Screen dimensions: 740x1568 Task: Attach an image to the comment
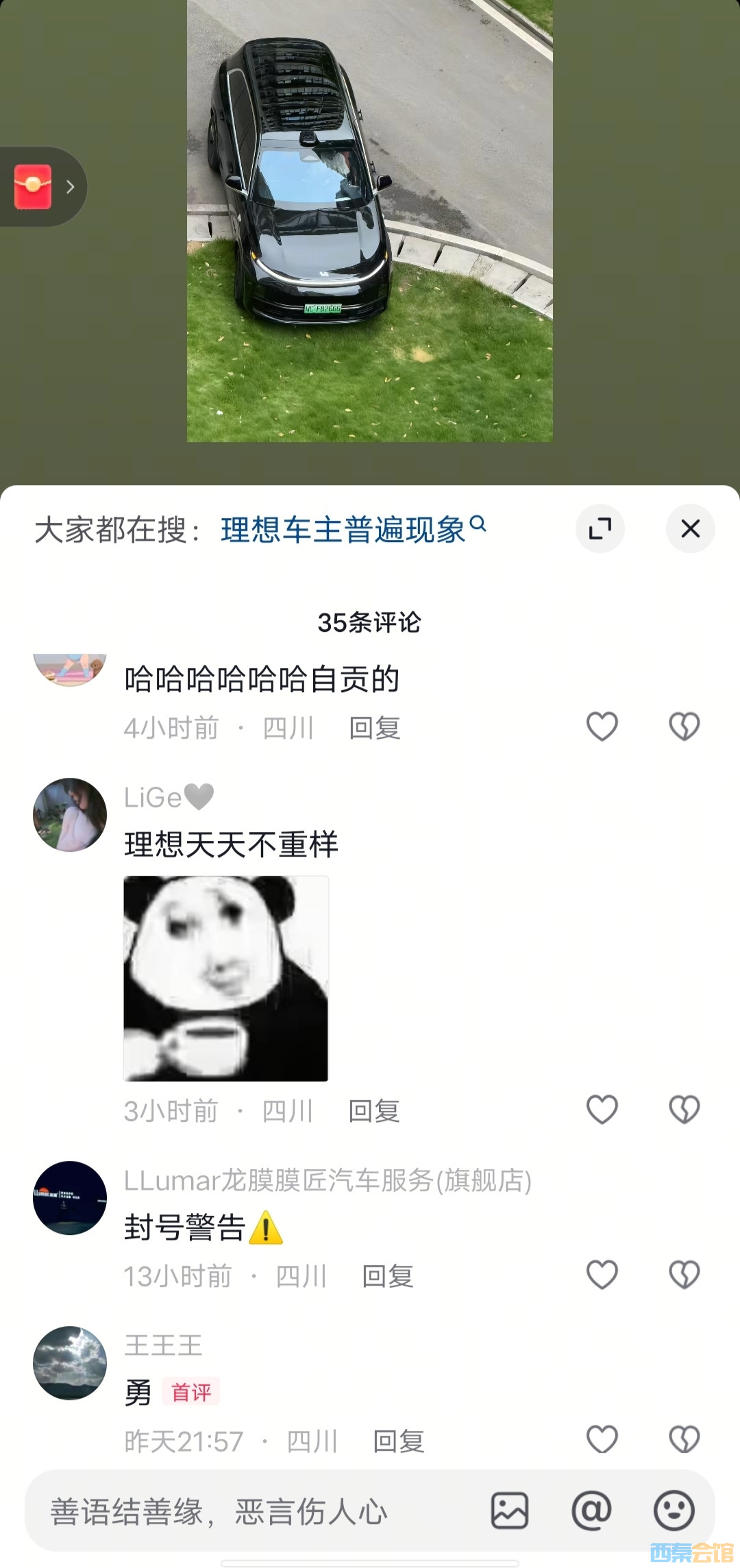click(509, 1510)
